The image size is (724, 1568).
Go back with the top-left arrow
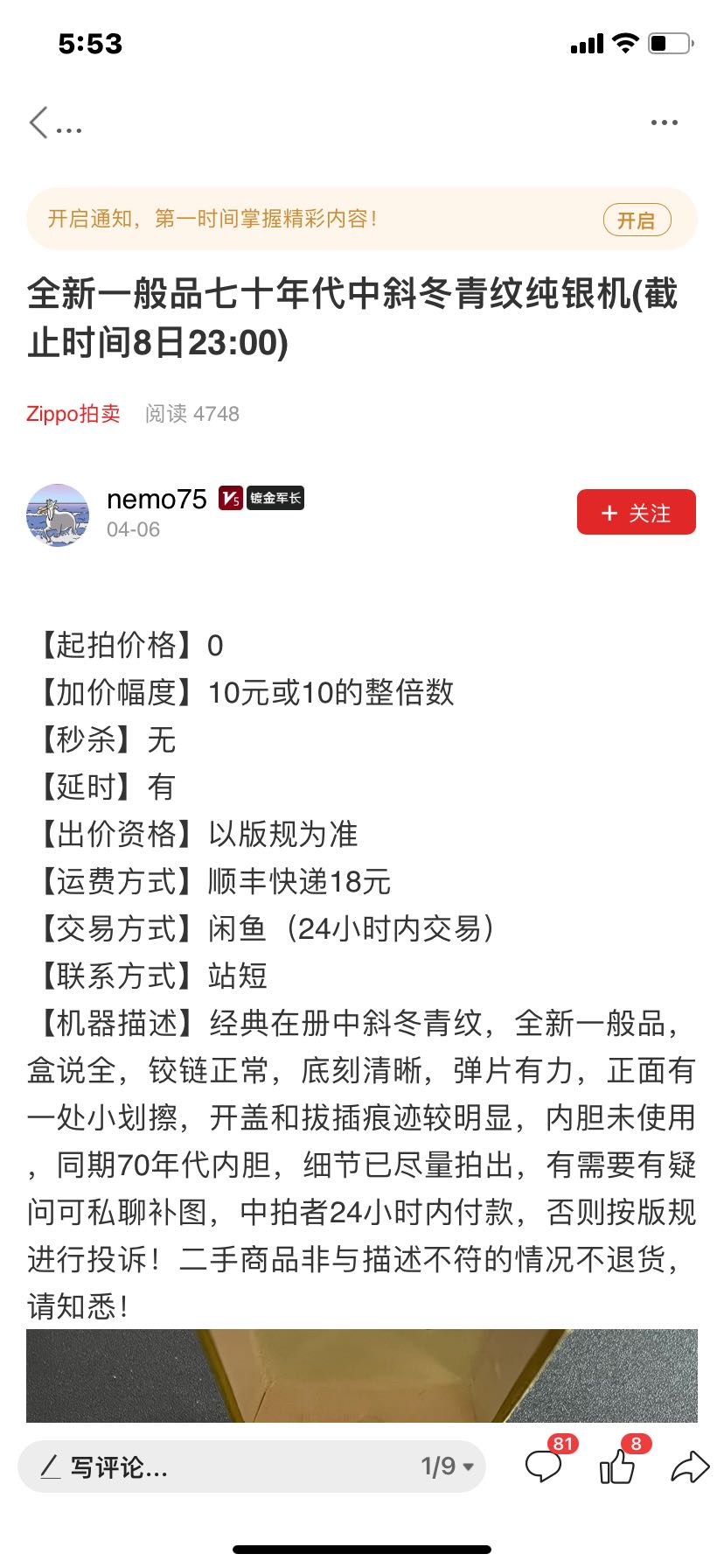(38, 122)
